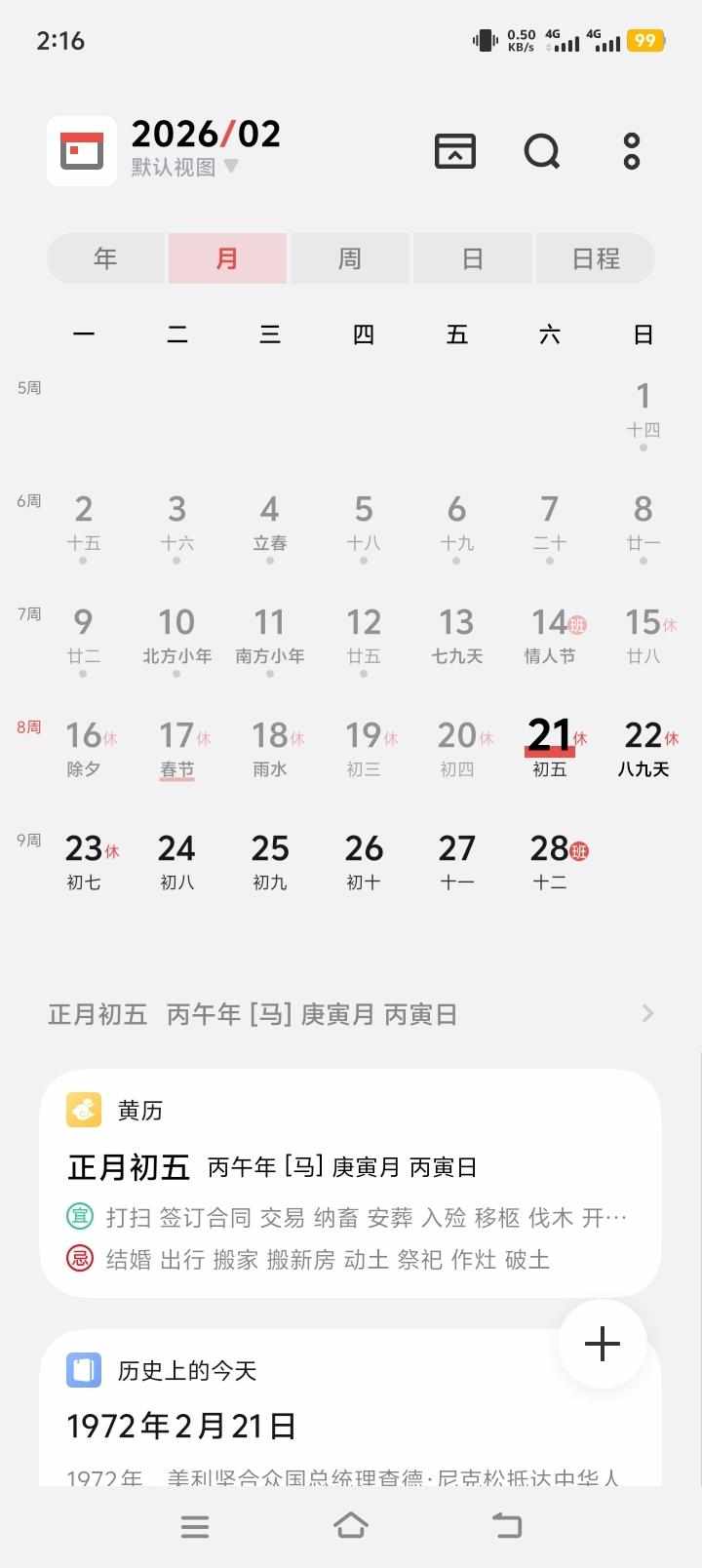
Task: Open the three-dot overflow menu
Action: coord(632,151)
